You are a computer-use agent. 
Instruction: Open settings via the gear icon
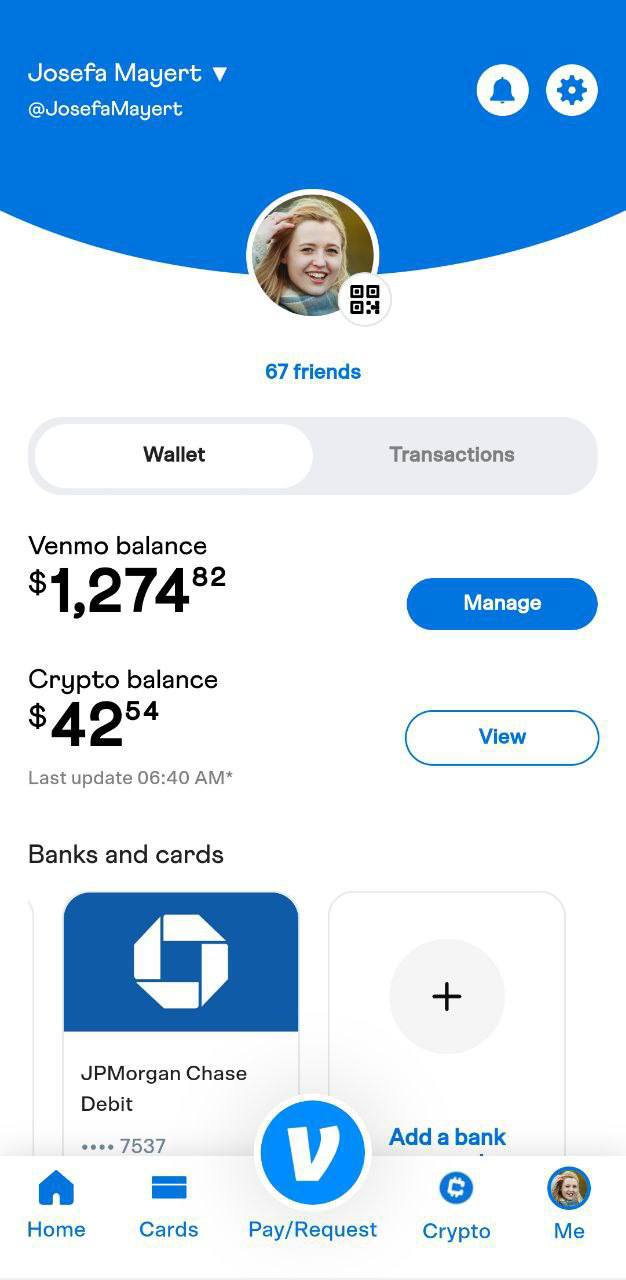click(x=572, y=90)
